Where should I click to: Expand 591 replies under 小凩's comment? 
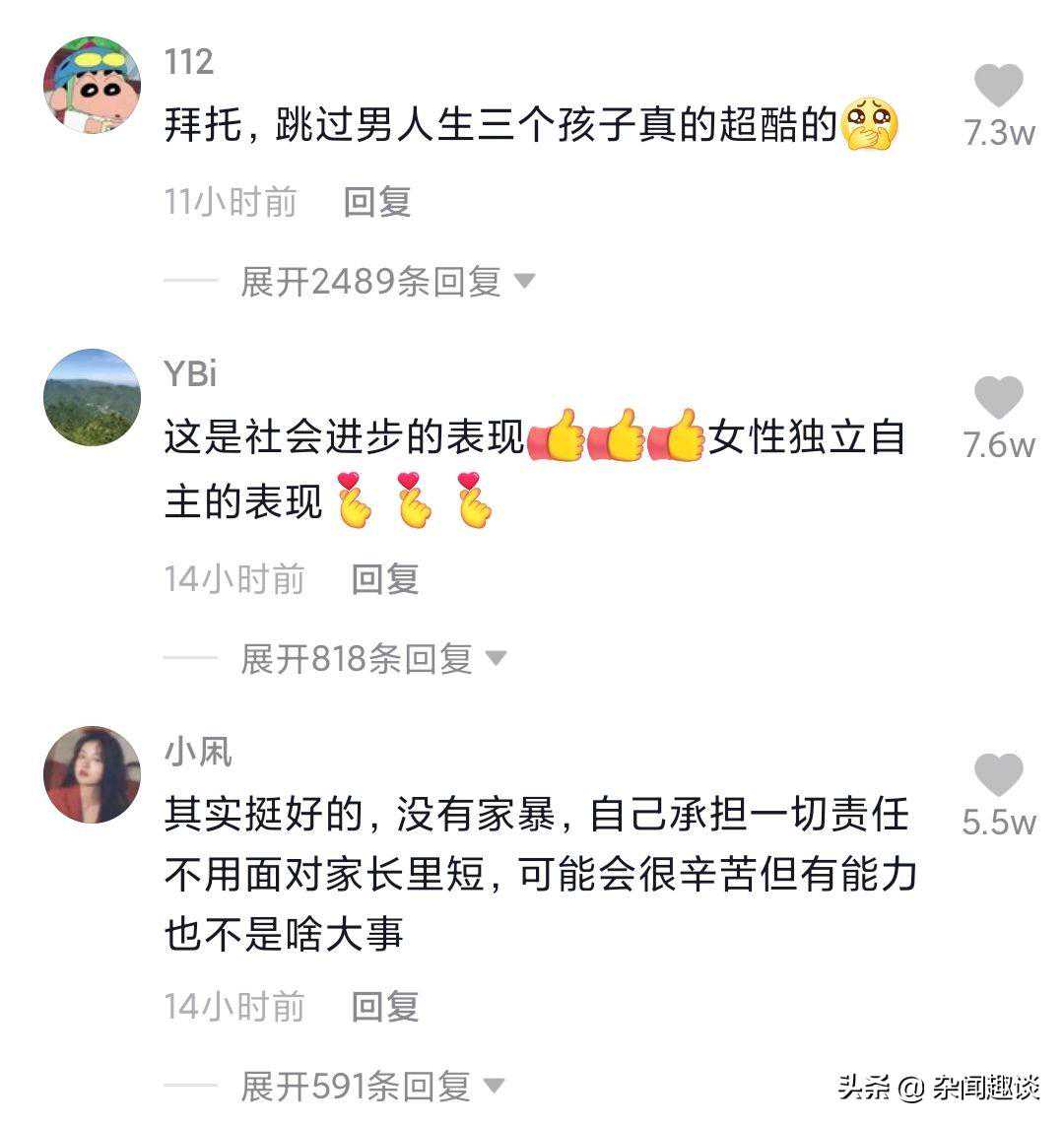click(371, 1086)
